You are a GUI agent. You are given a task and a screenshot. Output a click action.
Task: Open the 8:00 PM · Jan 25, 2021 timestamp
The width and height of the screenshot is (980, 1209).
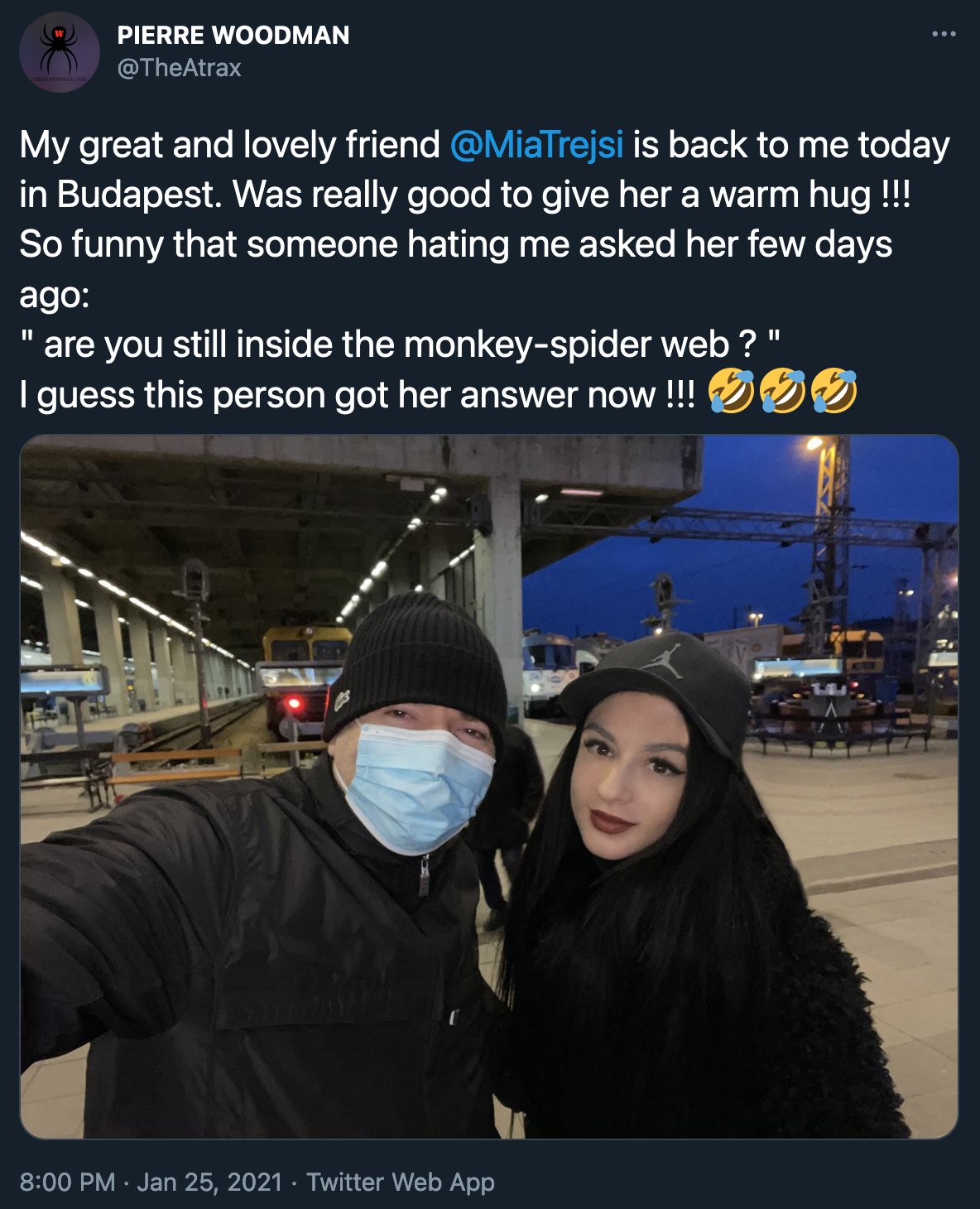coord(151,1182)
